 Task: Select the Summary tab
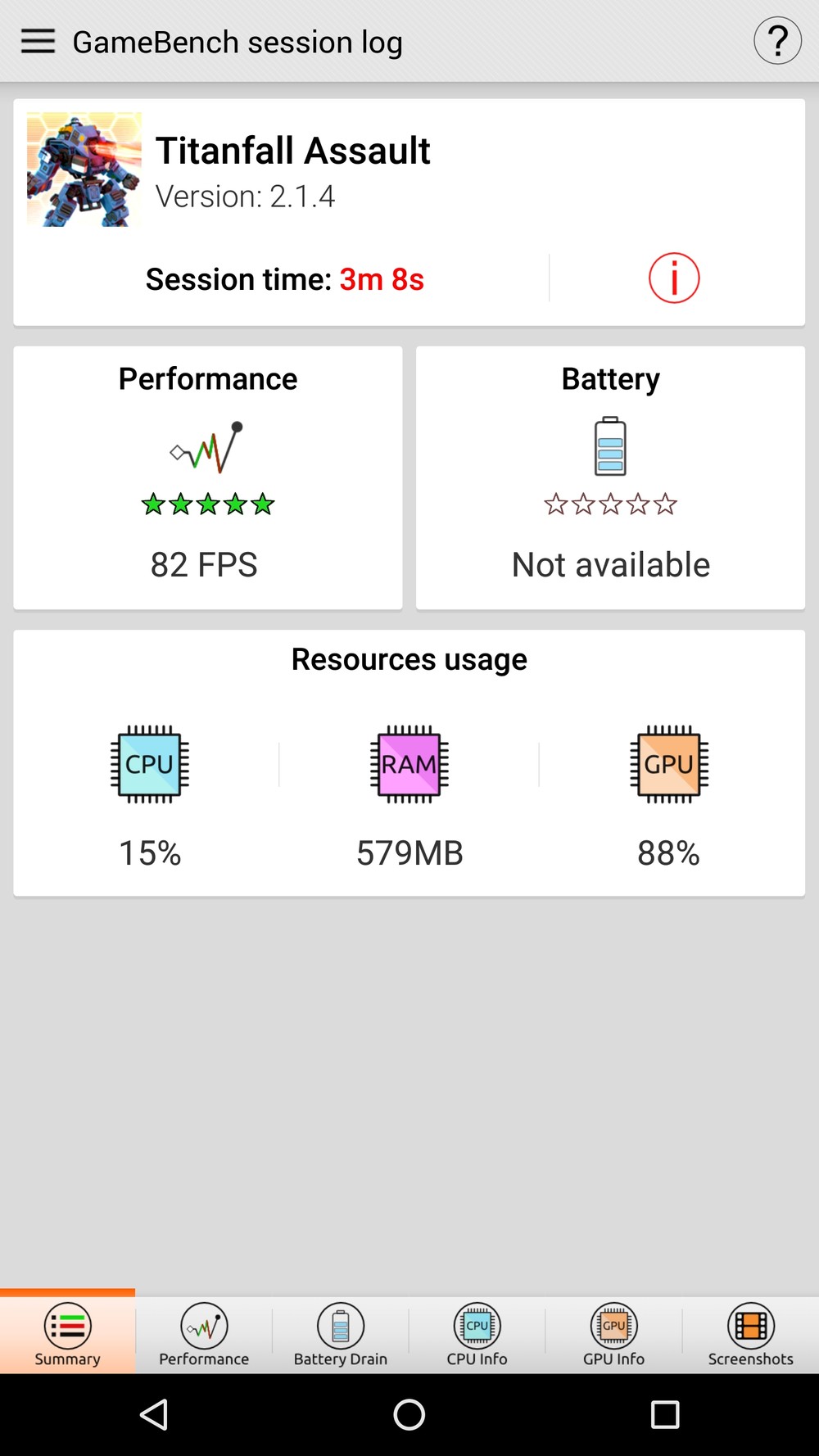tap(67, 1335)
